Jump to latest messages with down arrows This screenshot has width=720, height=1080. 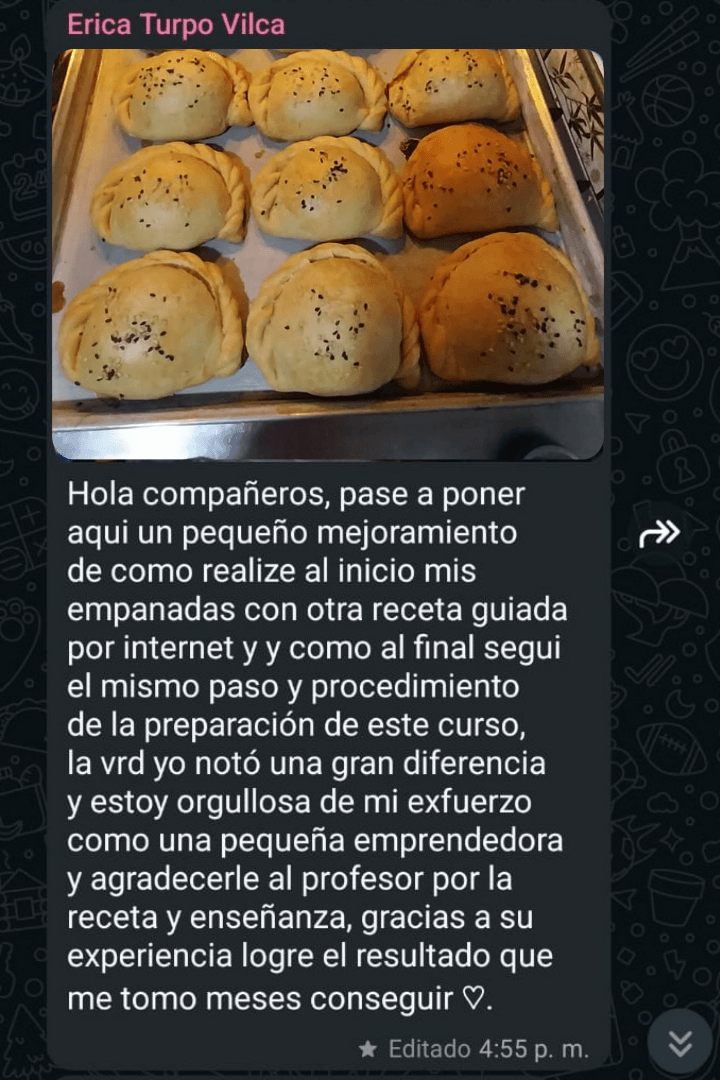680,1043
